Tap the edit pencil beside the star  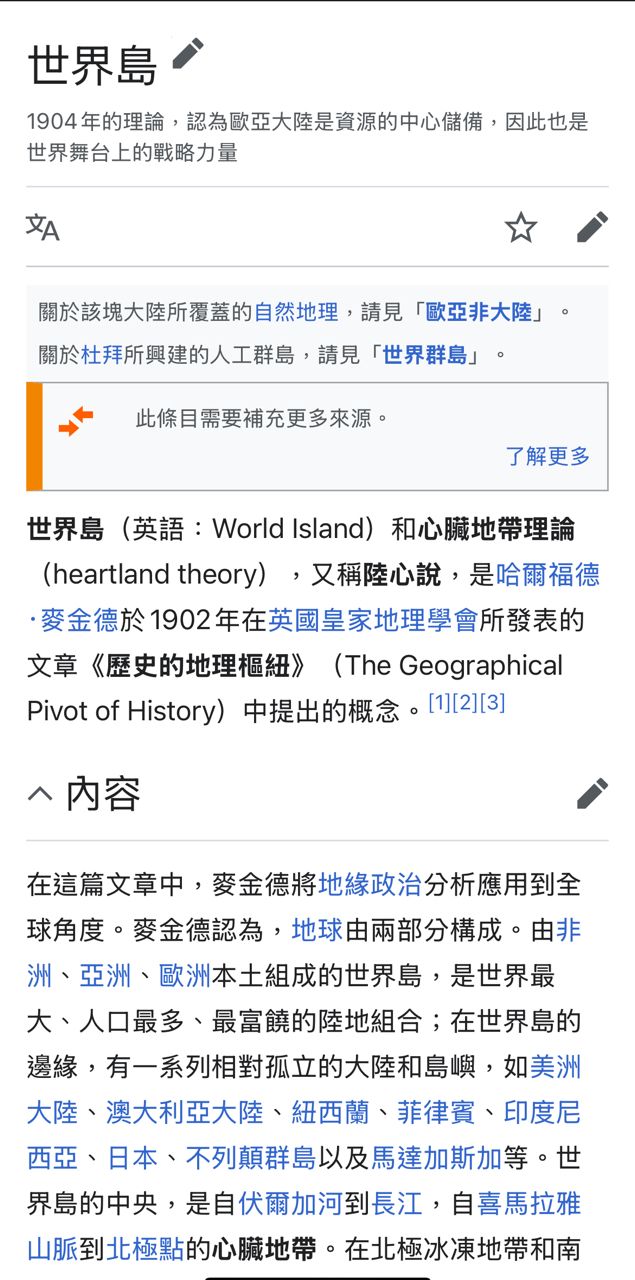pos(592,228)
